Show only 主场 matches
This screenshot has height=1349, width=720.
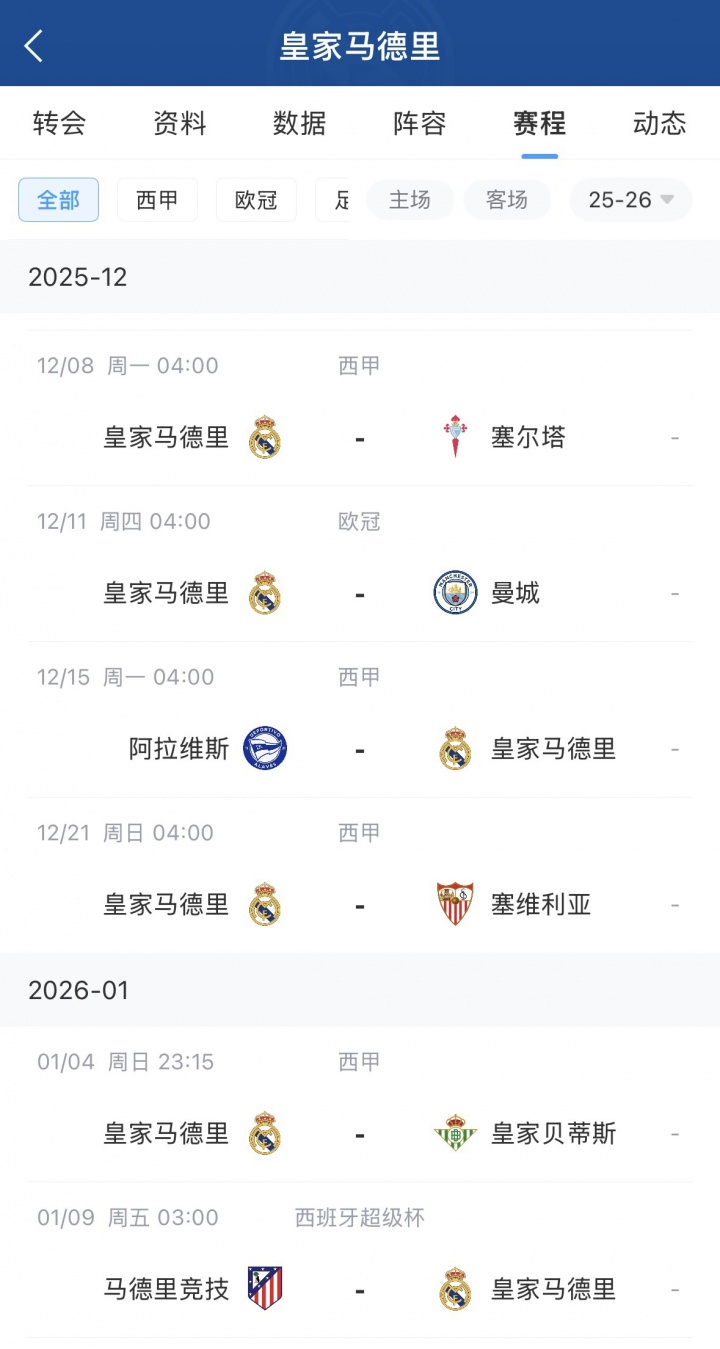tap(409, 200)
